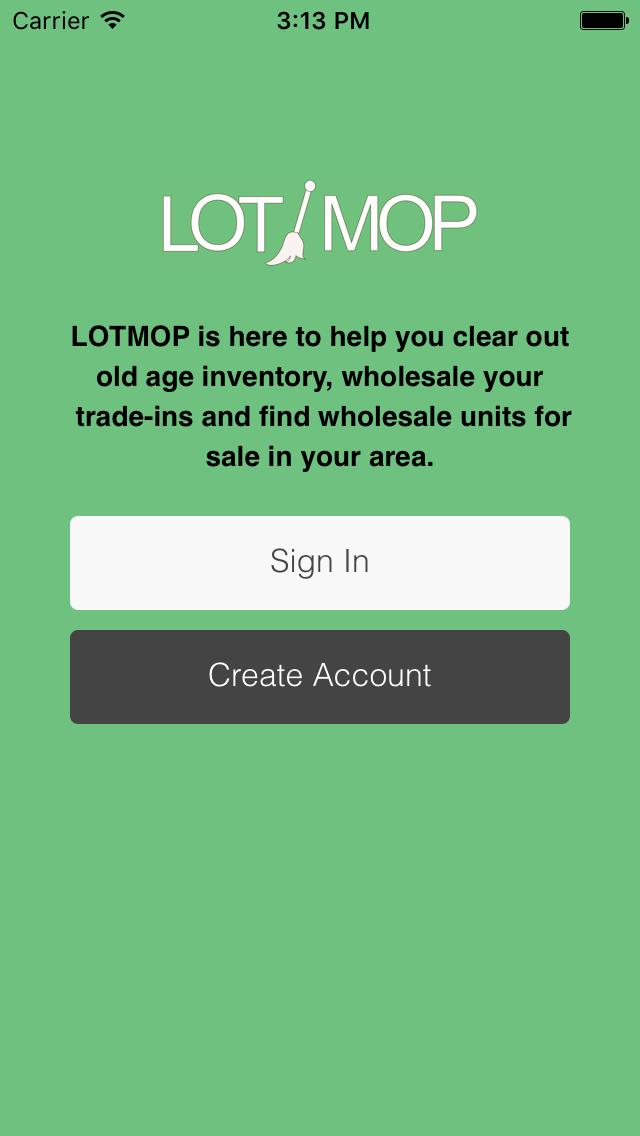Tap the Sign In button

click(320, 562)
